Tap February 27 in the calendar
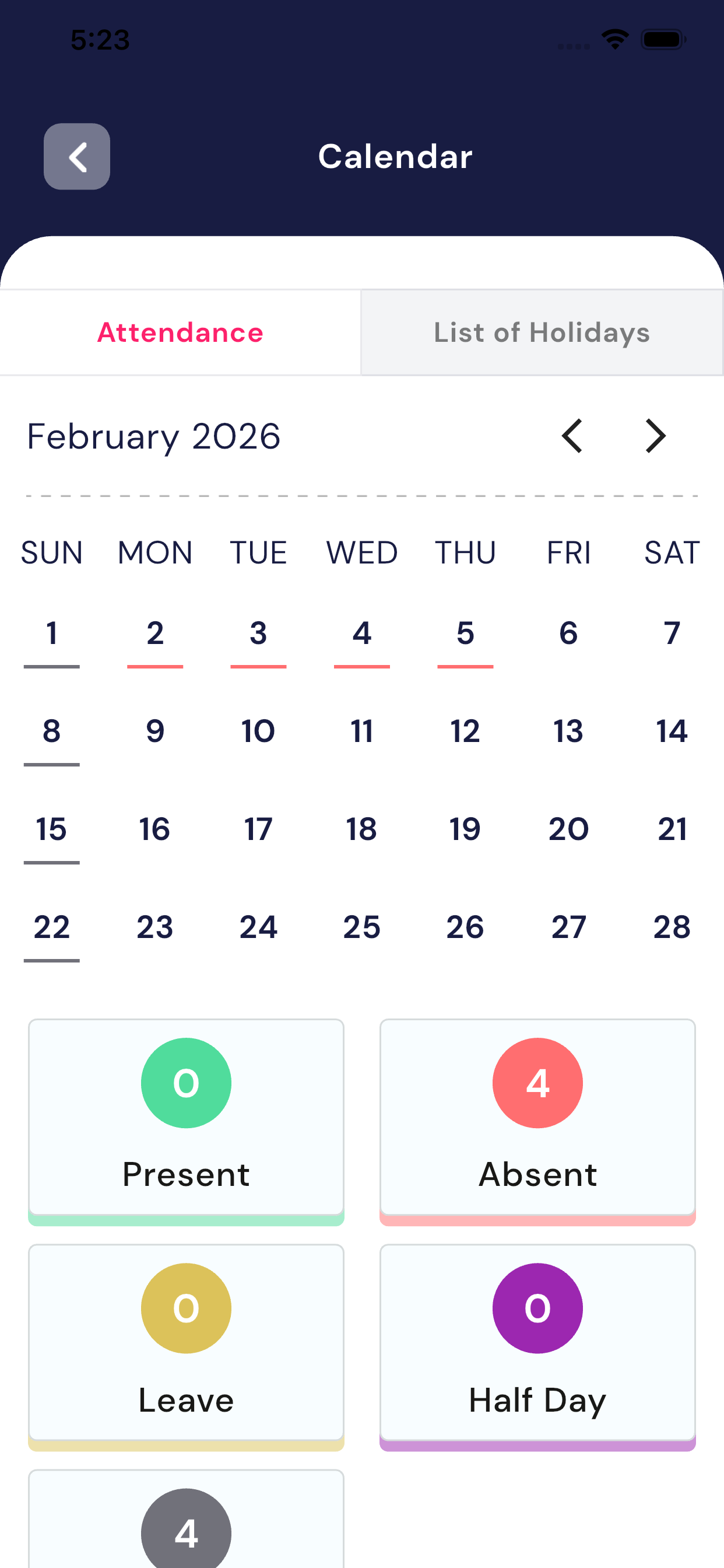 point(568,927)
